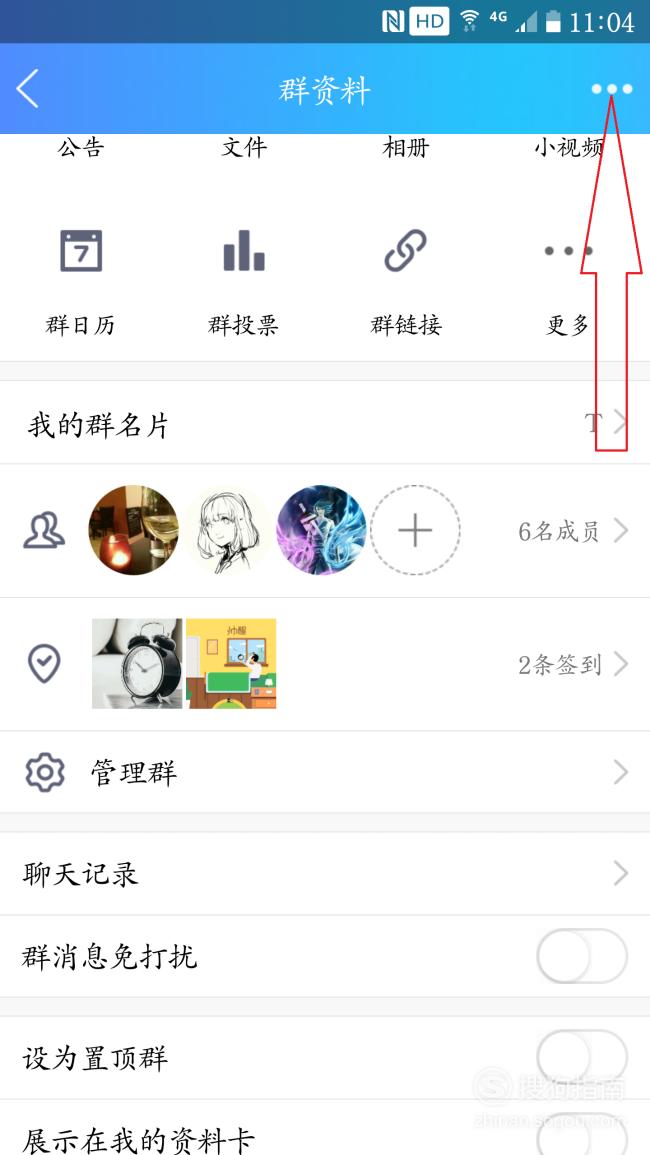Open 我的群名片 row
This screenshot has height=1155, width=650.
(325, 423)
